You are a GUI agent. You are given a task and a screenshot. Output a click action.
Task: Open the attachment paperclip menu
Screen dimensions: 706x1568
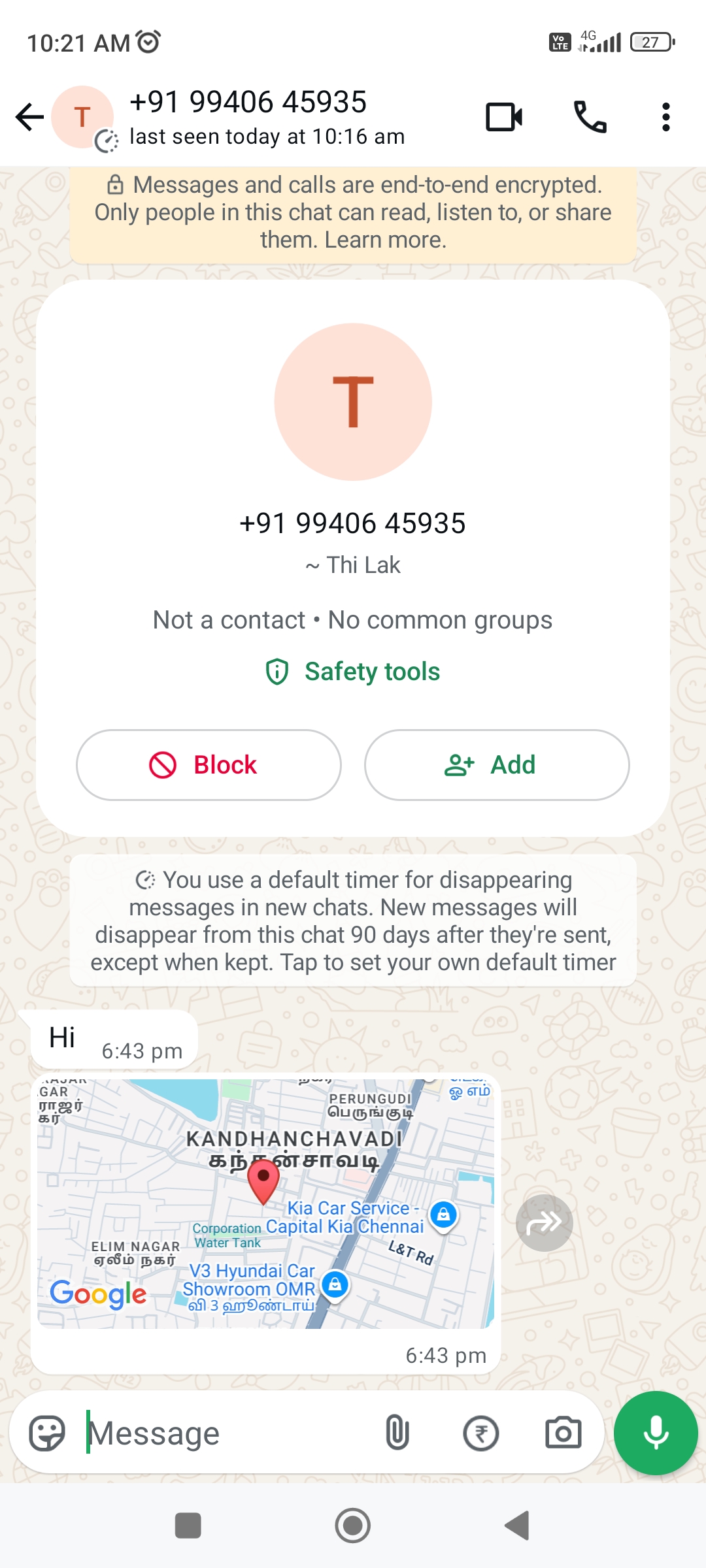pyautogui.click(x=397, y=1433)
